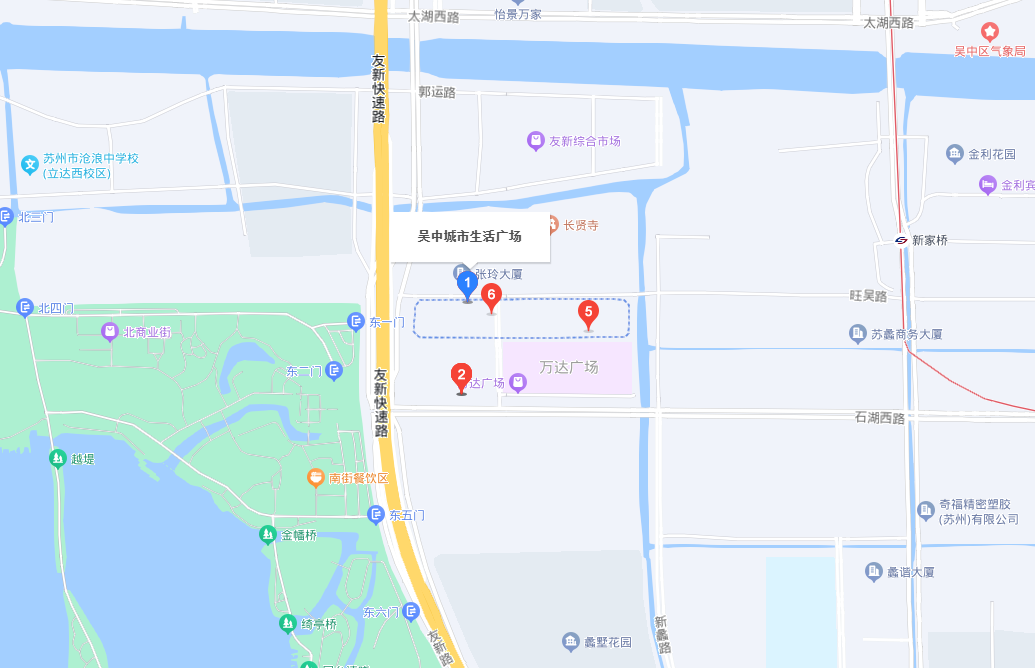
Task: Select blue map marker number 1
Action: [x=467, y=285]
